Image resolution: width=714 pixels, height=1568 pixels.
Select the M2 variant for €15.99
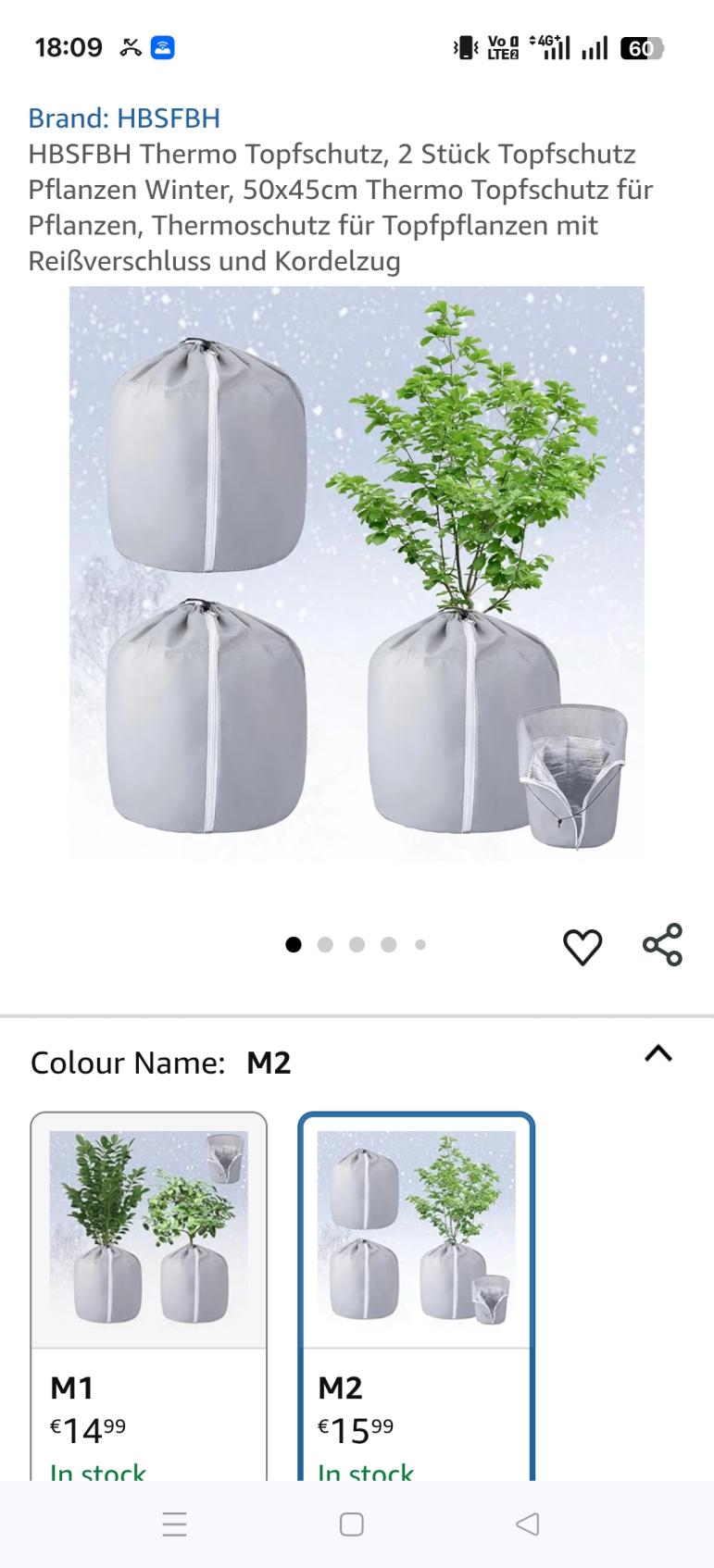click(x=416, y=1296)
